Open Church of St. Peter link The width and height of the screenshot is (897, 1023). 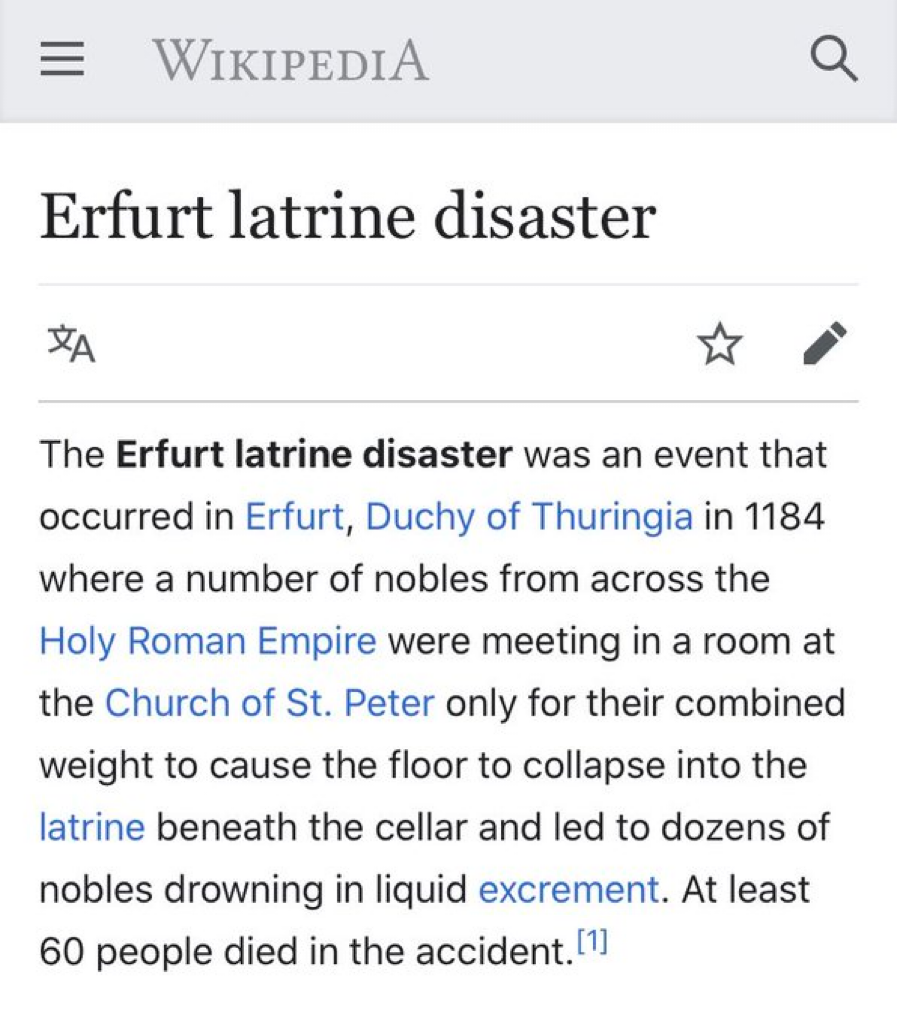pyautogui.click(x=269, y=703)
